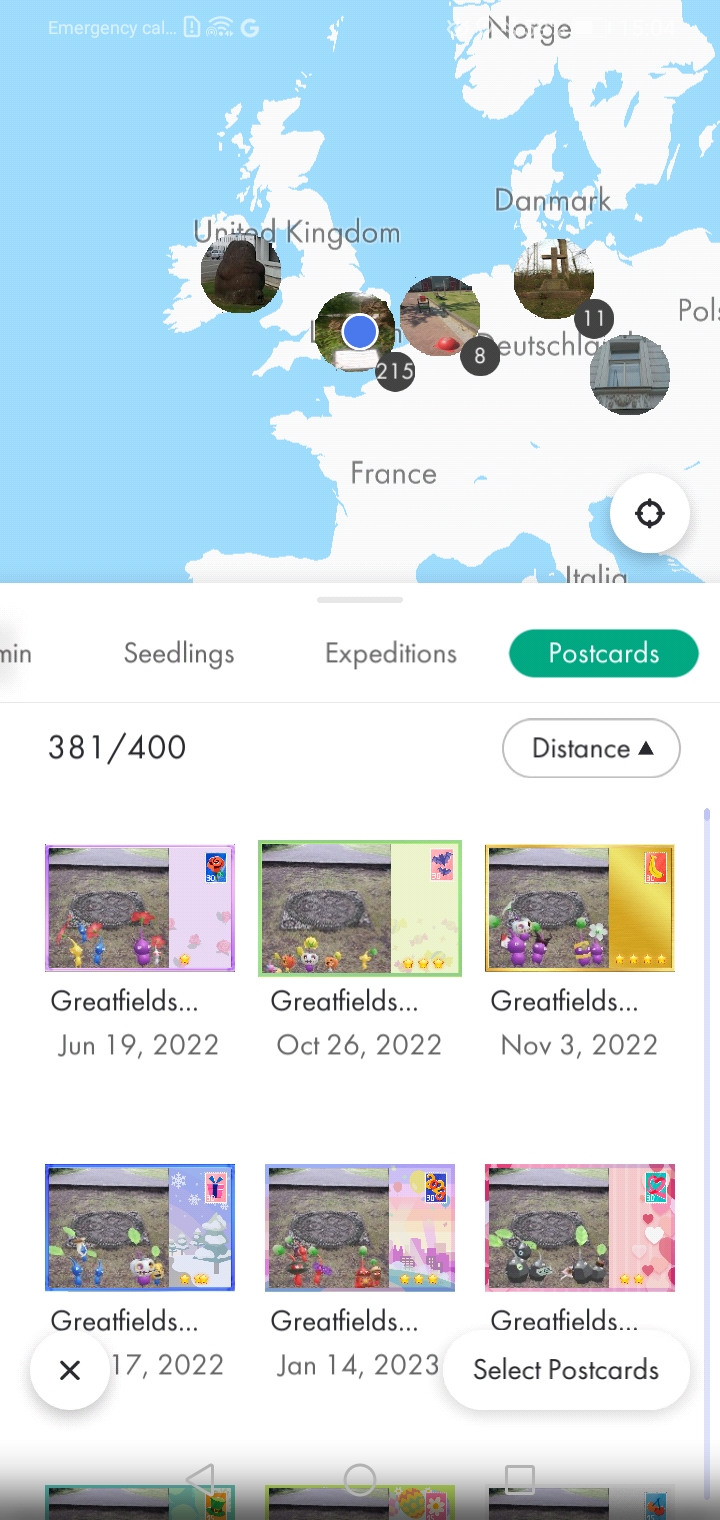View the pink hearts Greatfields postcard
The height and width of the screenshot is (1520, 720).
pyautogui.click(x=580, y=1227)
